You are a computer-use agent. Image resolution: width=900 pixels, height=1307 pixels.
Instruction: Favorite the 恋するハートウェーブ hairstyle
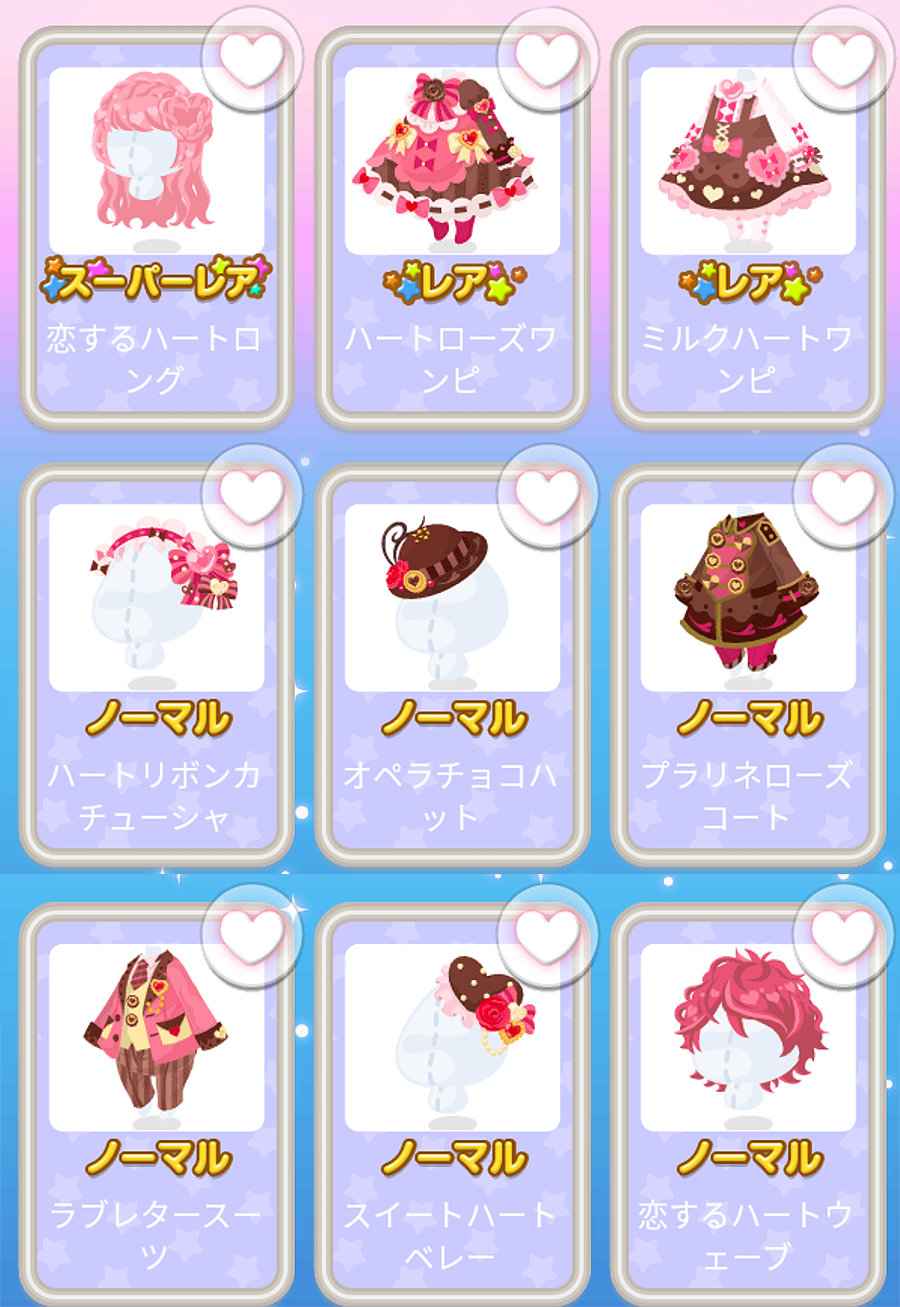coord(843,933)
